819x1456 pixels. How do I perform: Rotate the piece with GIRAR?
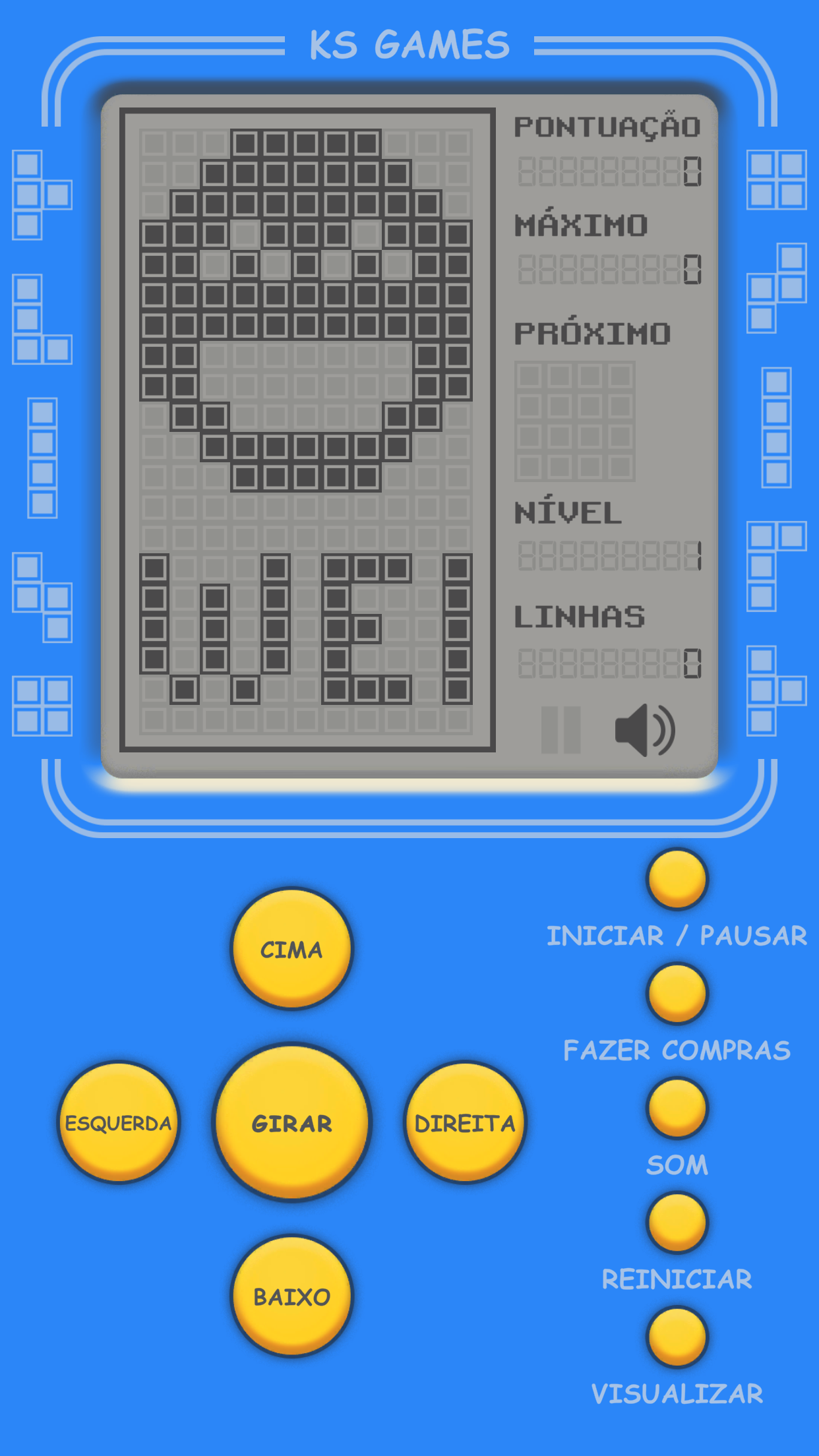click(291, 1122)
